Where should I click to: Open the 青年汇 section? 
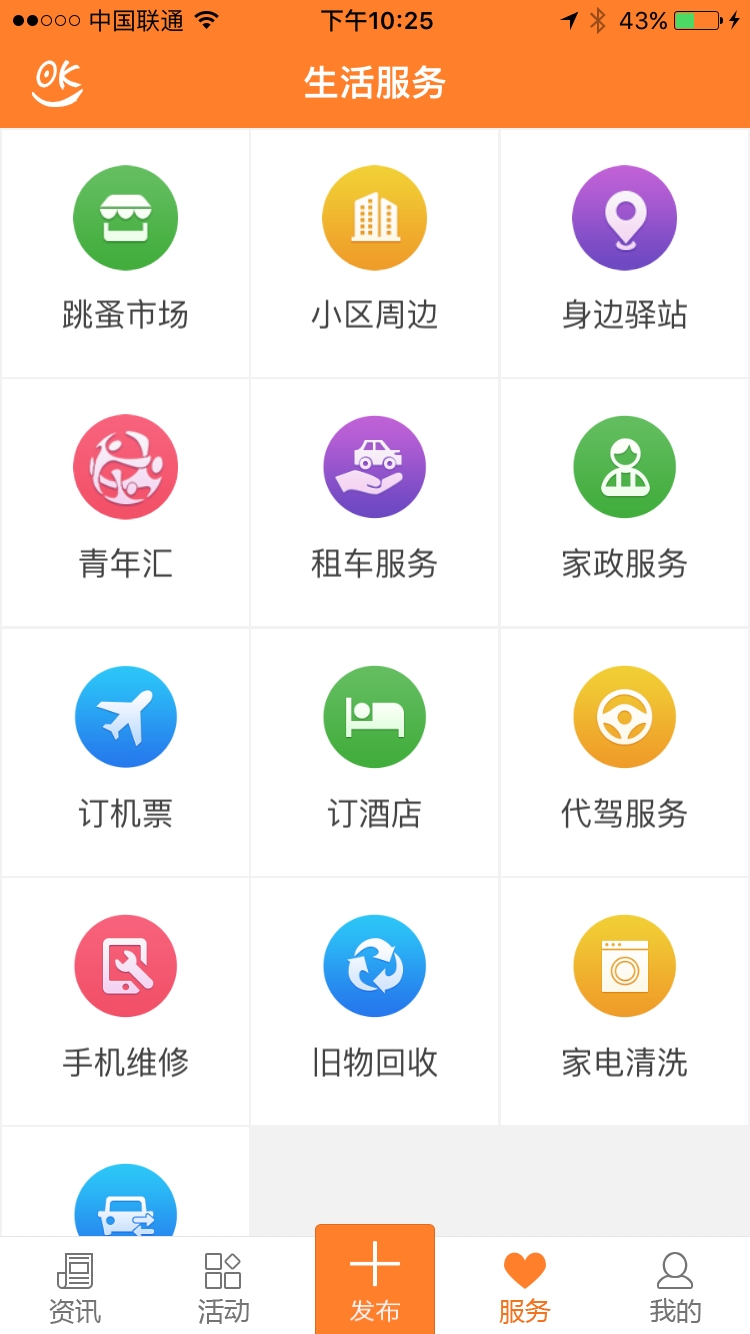pos(125,502)
